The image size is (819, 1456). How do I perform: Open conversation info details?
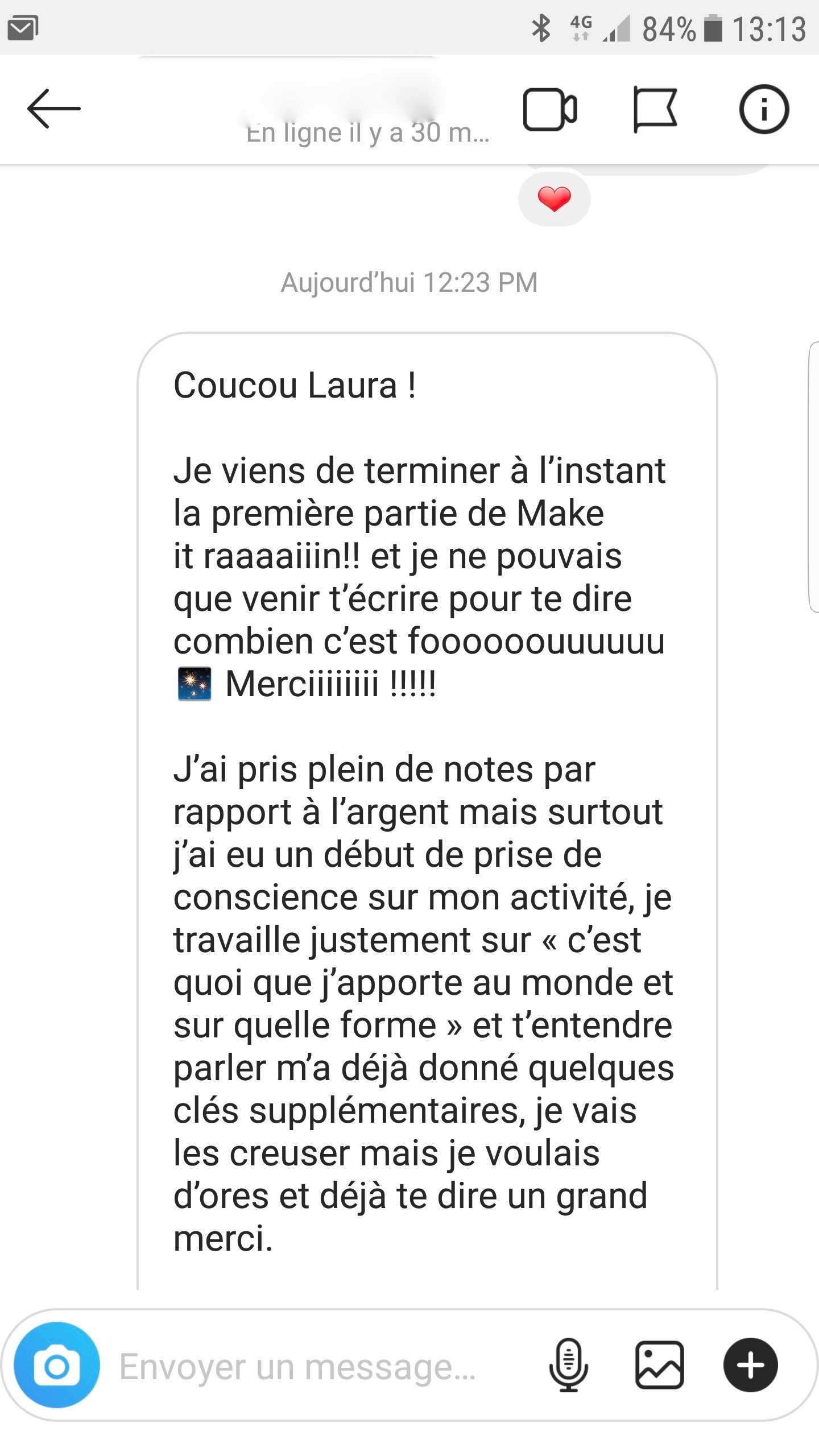(x=763, y=109)
